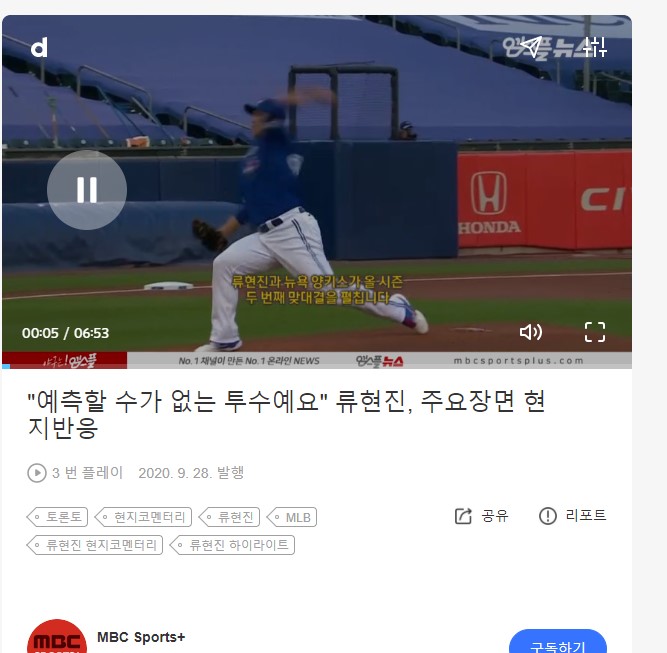This screenshot has height=653, width=667.
Task: Report the video with 리포트
Action: [x=573, y=516]
